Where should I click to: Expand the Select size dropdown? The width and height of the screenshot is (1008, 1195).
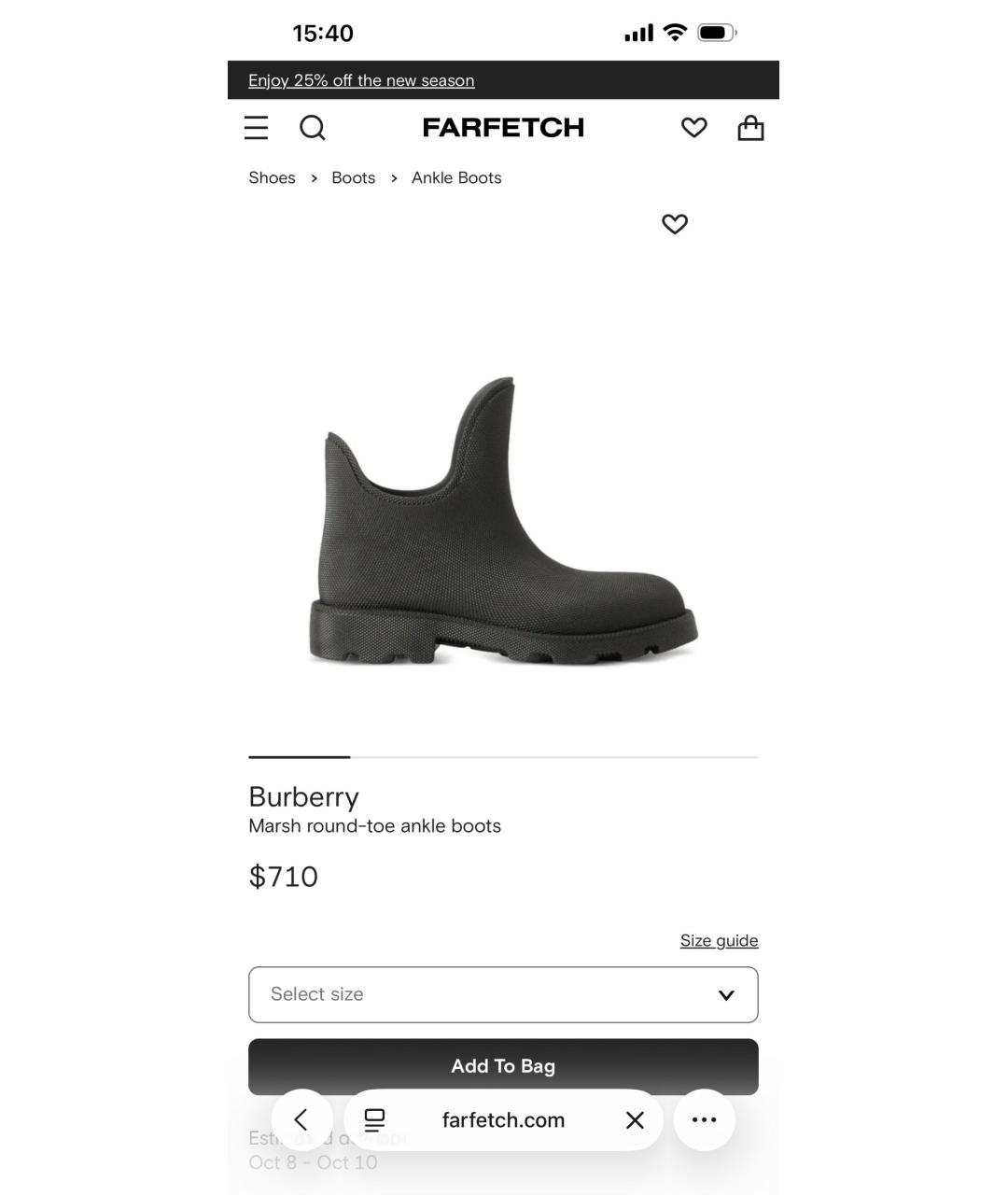pos(503,994)
